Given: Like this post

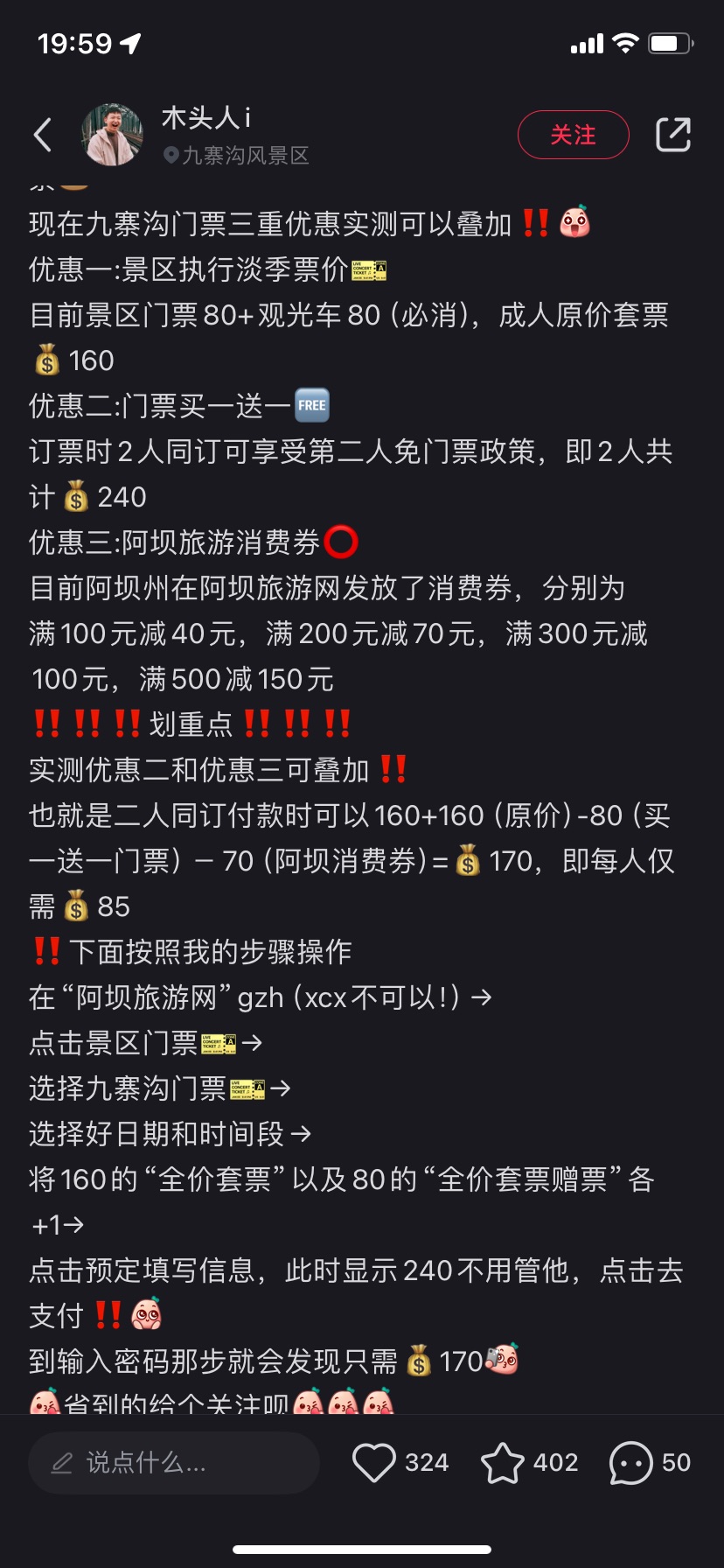Looking at the screenshot, I should [374, 1462].
